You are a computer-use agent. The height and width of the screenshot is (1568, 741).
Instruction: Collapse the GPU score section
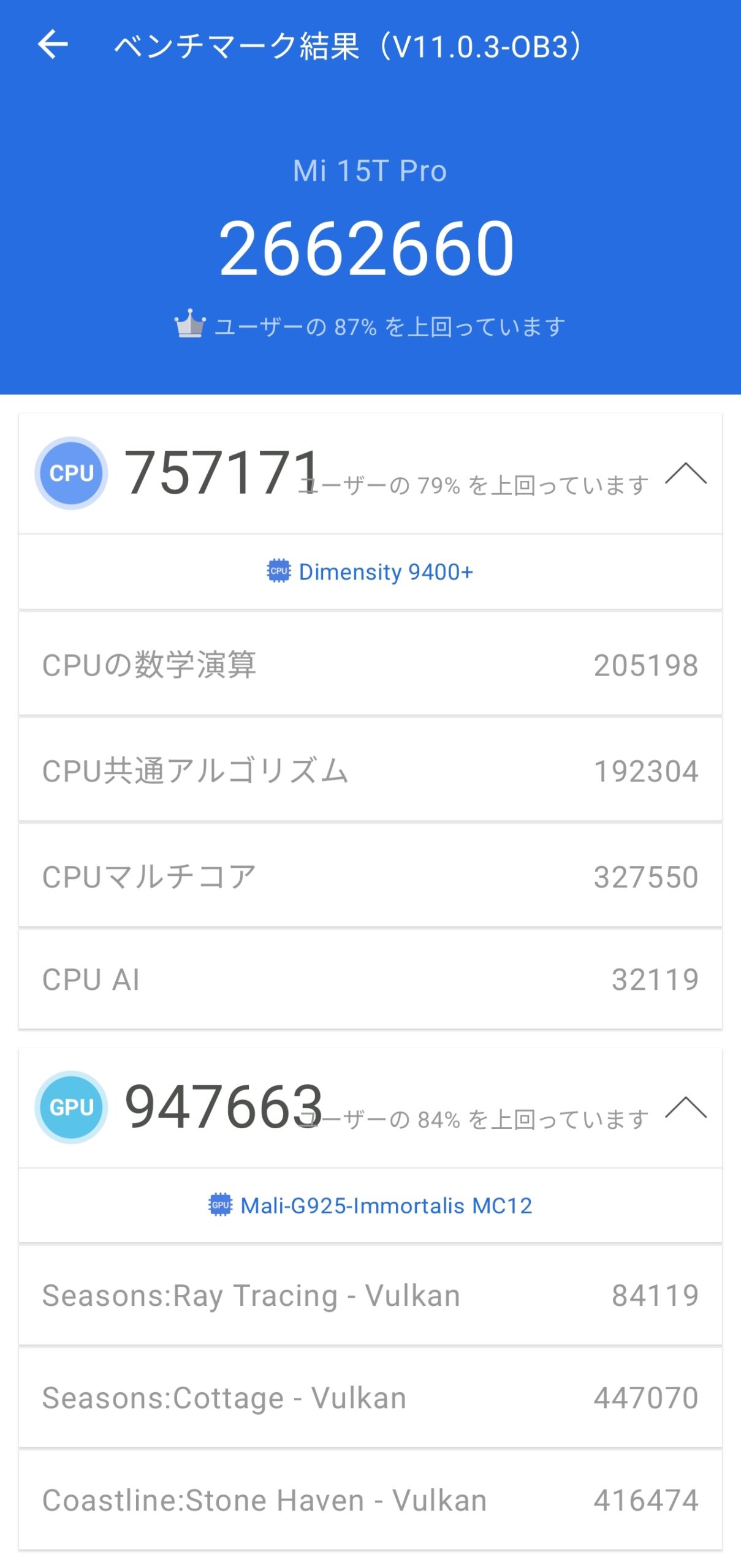[x=686, y=1107]
